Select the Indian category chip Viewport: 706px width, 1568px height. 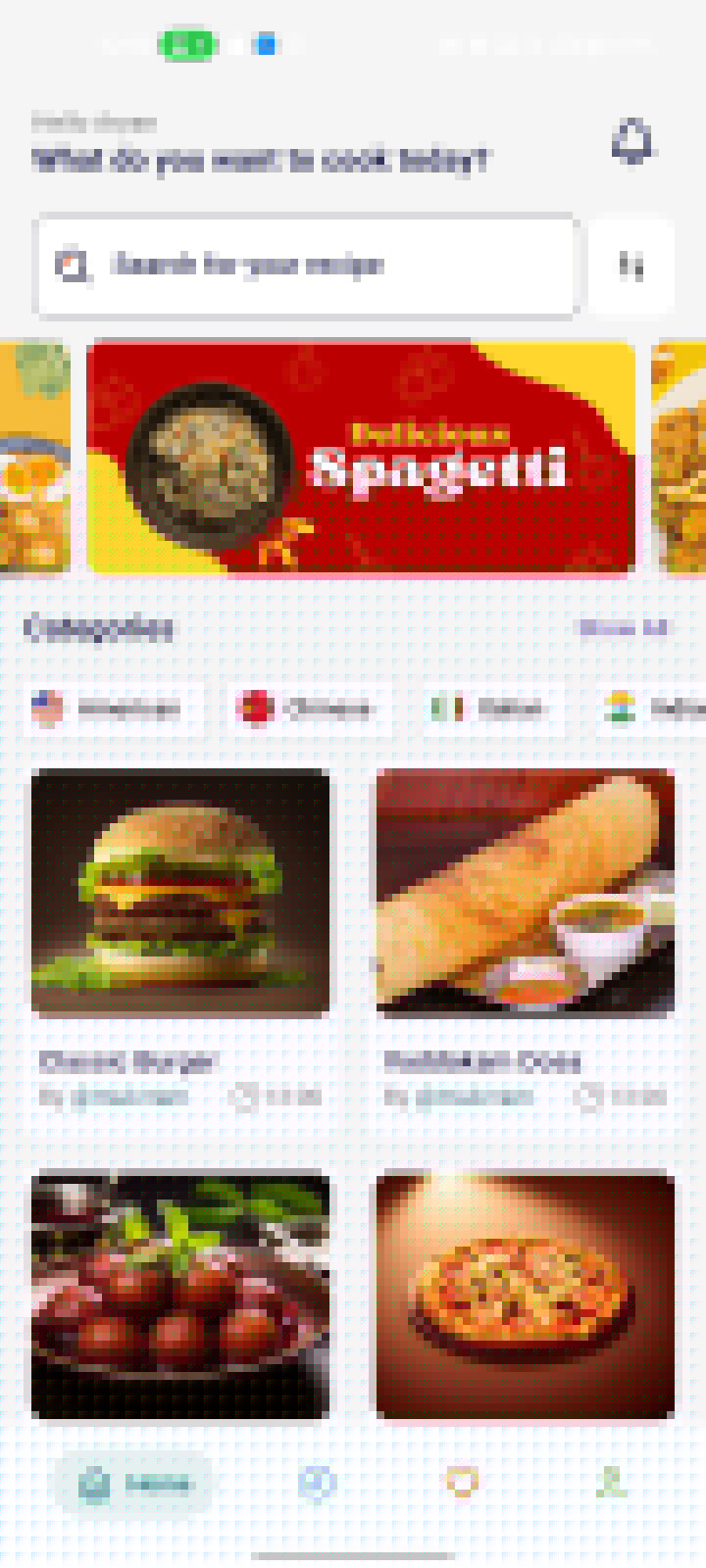pos(652,708)
